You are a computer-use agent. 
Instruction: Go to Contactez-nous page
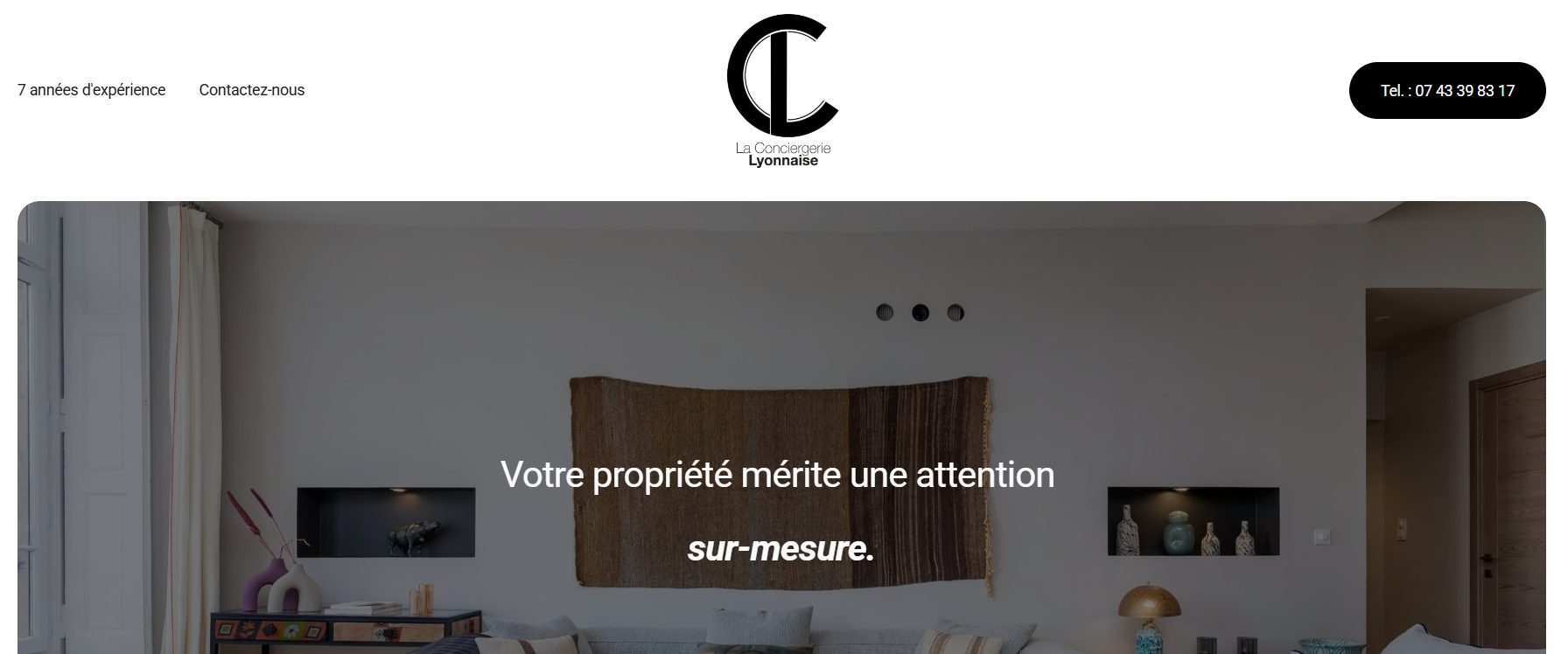pyautogui.click(x=251, y=90)
